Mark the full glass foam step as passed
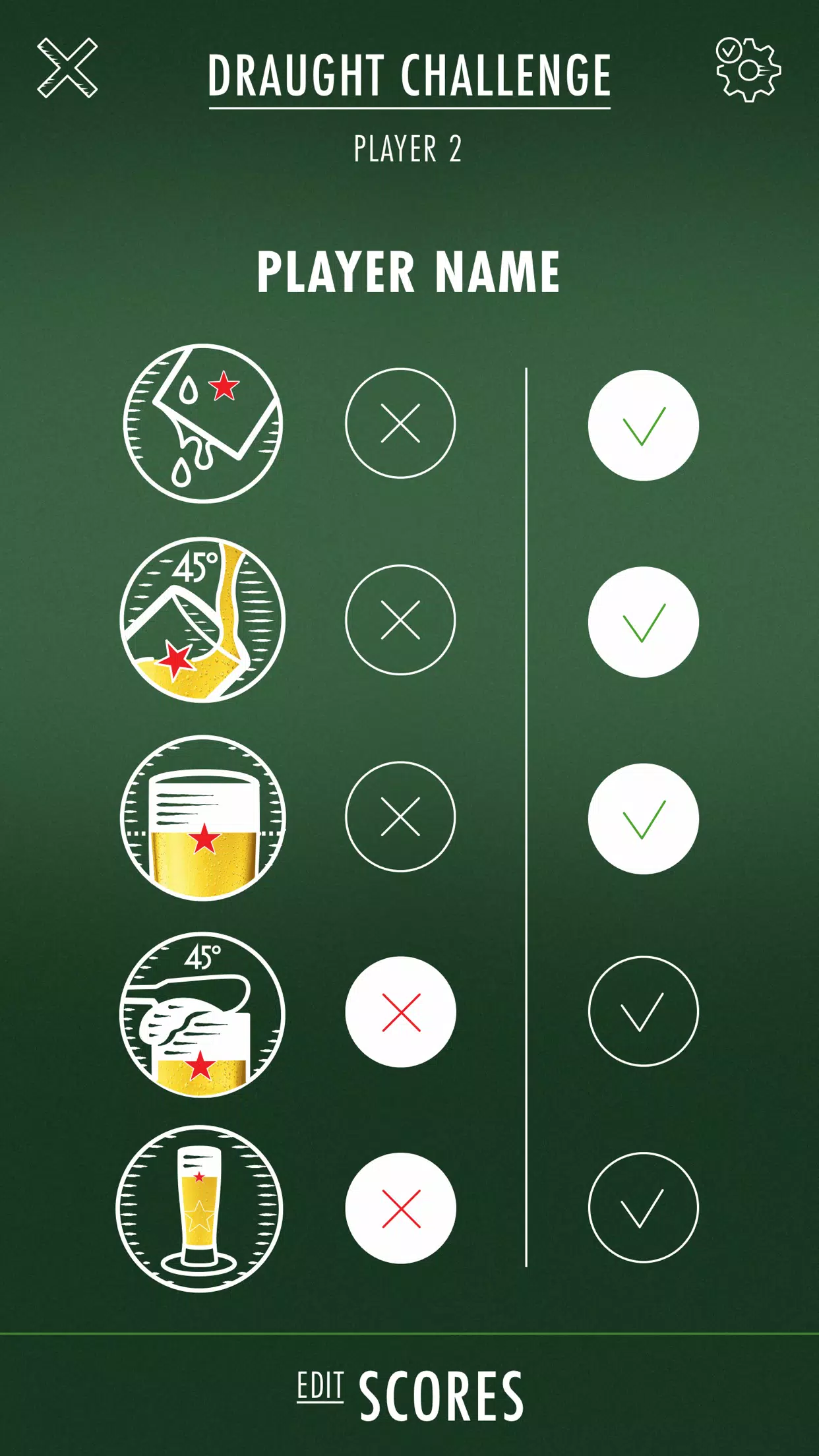The width and height of the screenshot is (819, 1456). point(643,819)
